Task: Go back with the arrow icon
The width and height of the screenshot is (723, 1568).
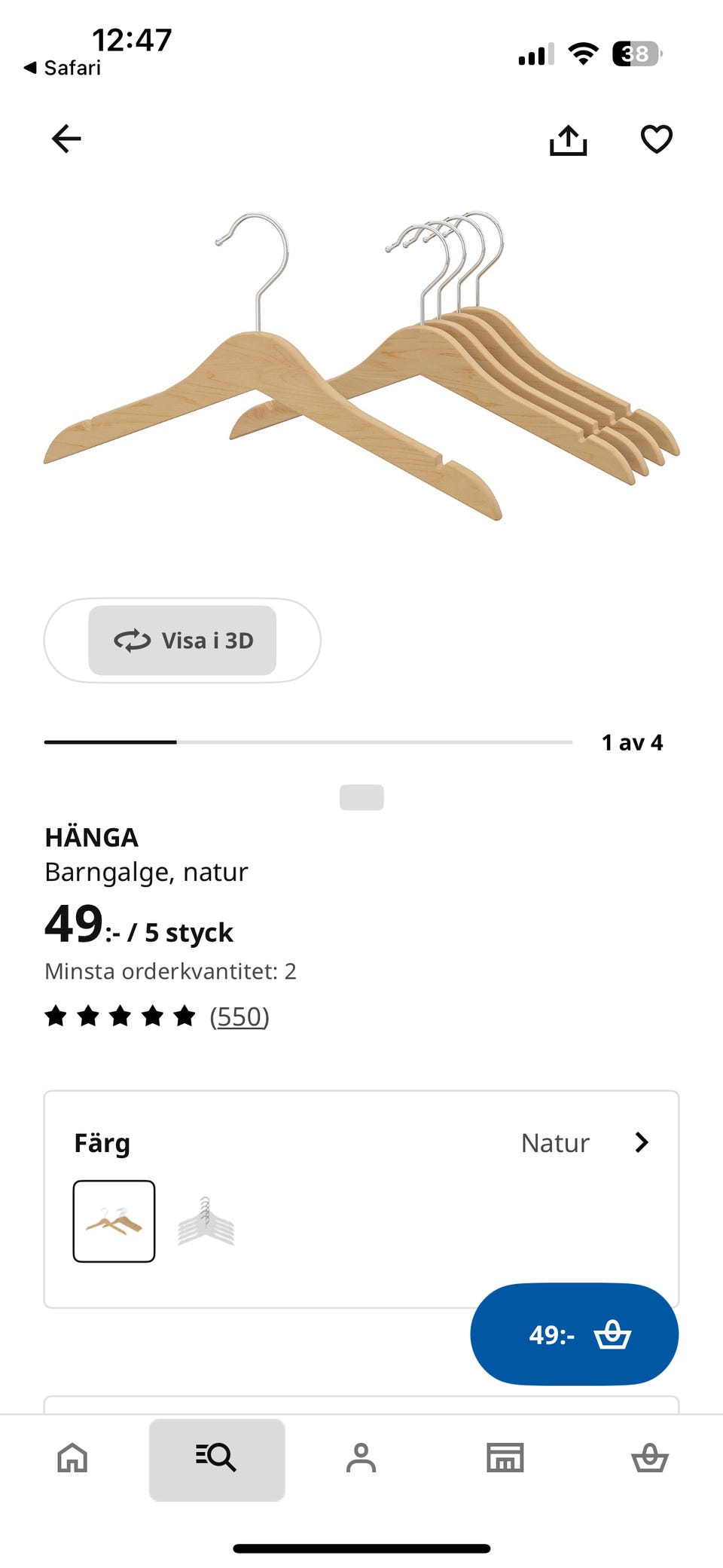Action: [x=66, y=139]
